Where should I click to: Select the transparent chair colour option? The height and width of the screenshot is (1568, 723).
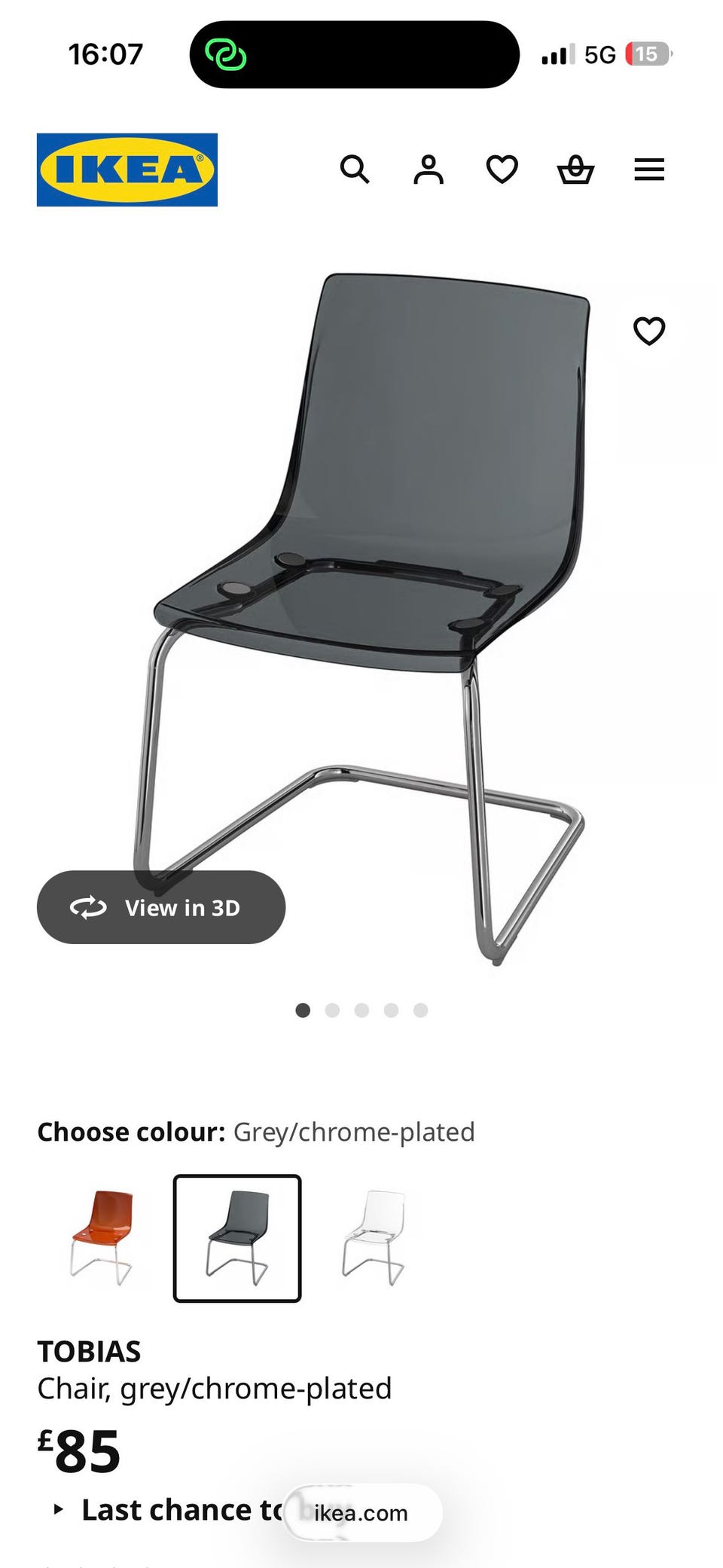[x=374, y=1238]
